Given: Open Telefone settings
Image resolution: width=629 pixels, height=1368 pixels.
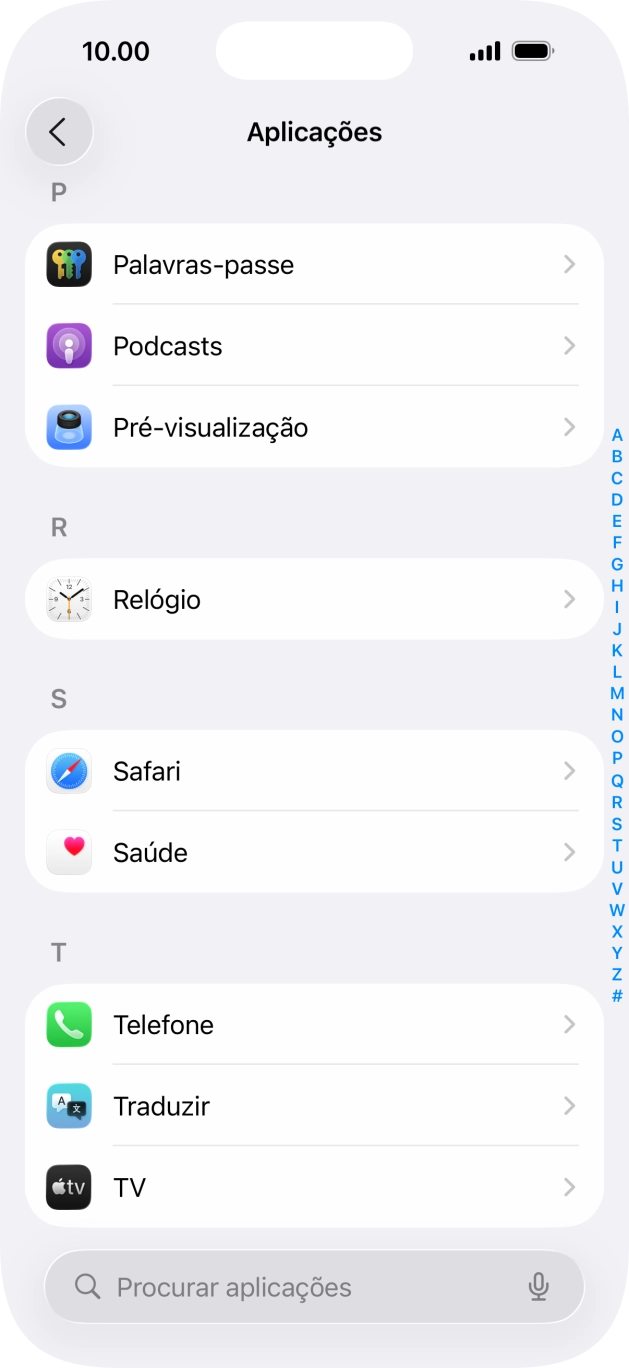Looking at the screenshot, I should click(x=314, y=1025).
